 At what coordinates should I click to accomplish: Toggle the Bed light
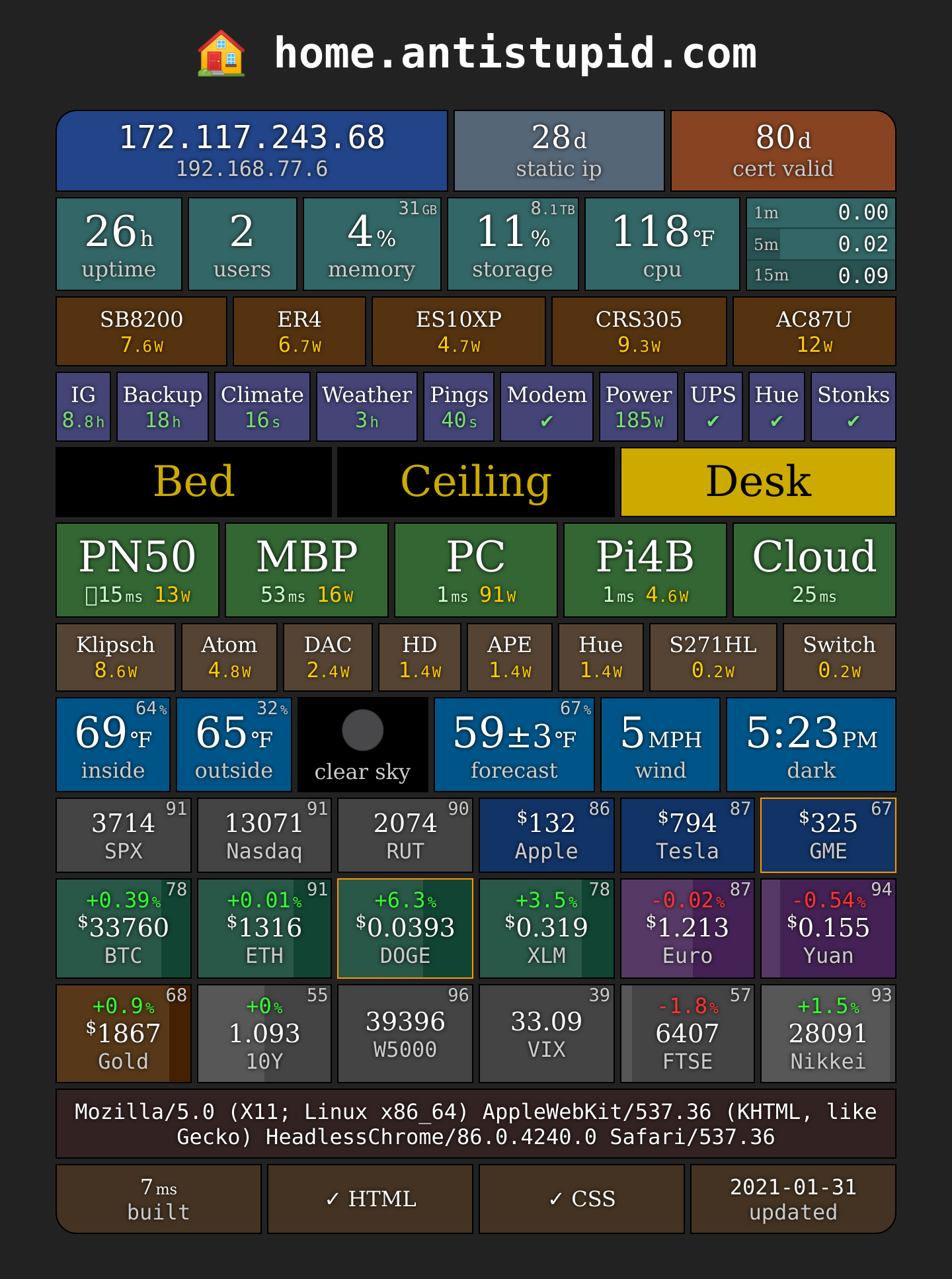click(x=194, y=481)
